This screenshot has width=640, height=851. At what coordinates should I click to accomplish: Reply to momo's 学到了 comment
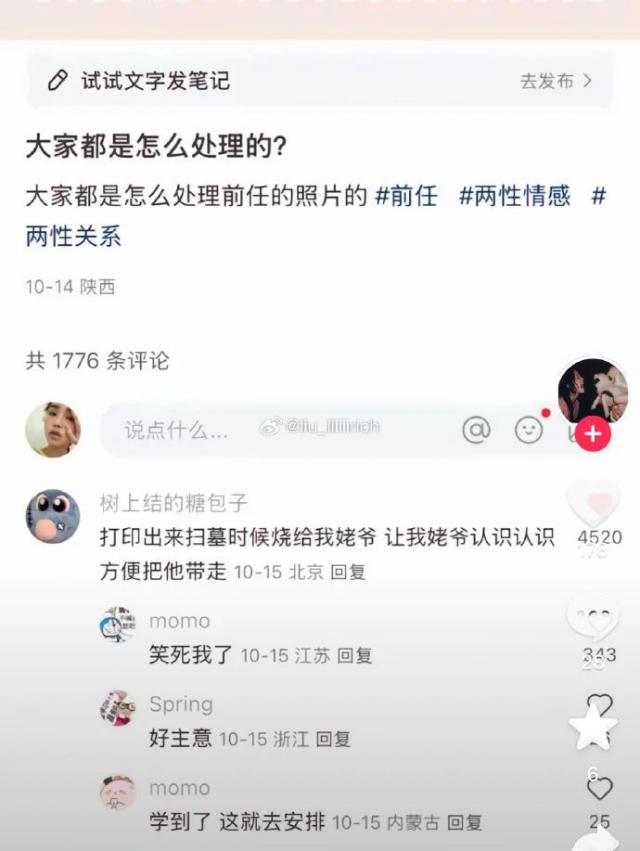pos(465,823)
